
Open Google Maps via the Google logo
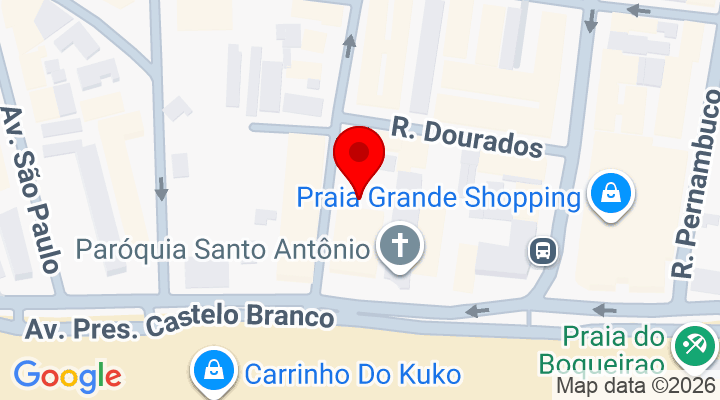click(x=67, y=376)
